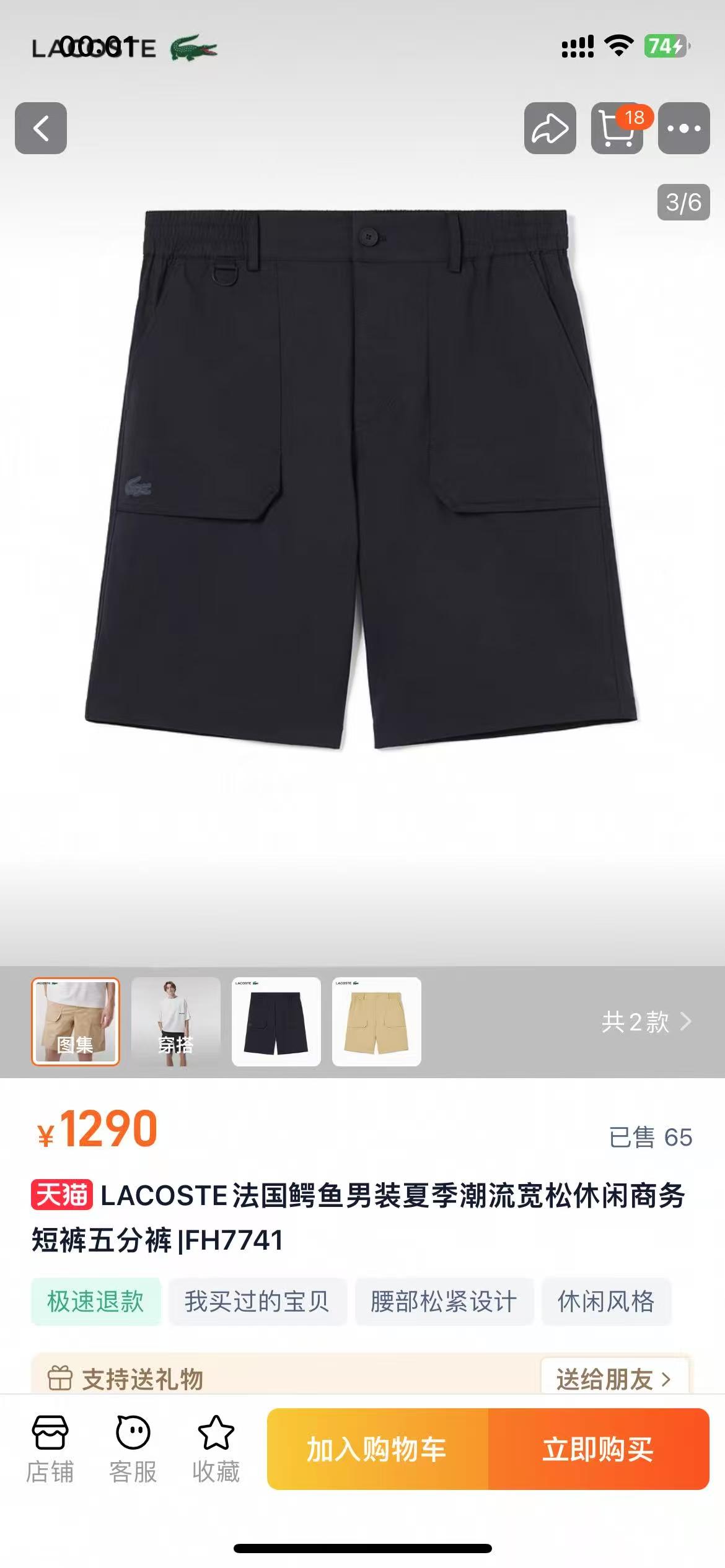This screenshot has width=725, height=1568.
Task: Tap the 我买过的宝贝 tag
Action: click(x=257, y=1300)
